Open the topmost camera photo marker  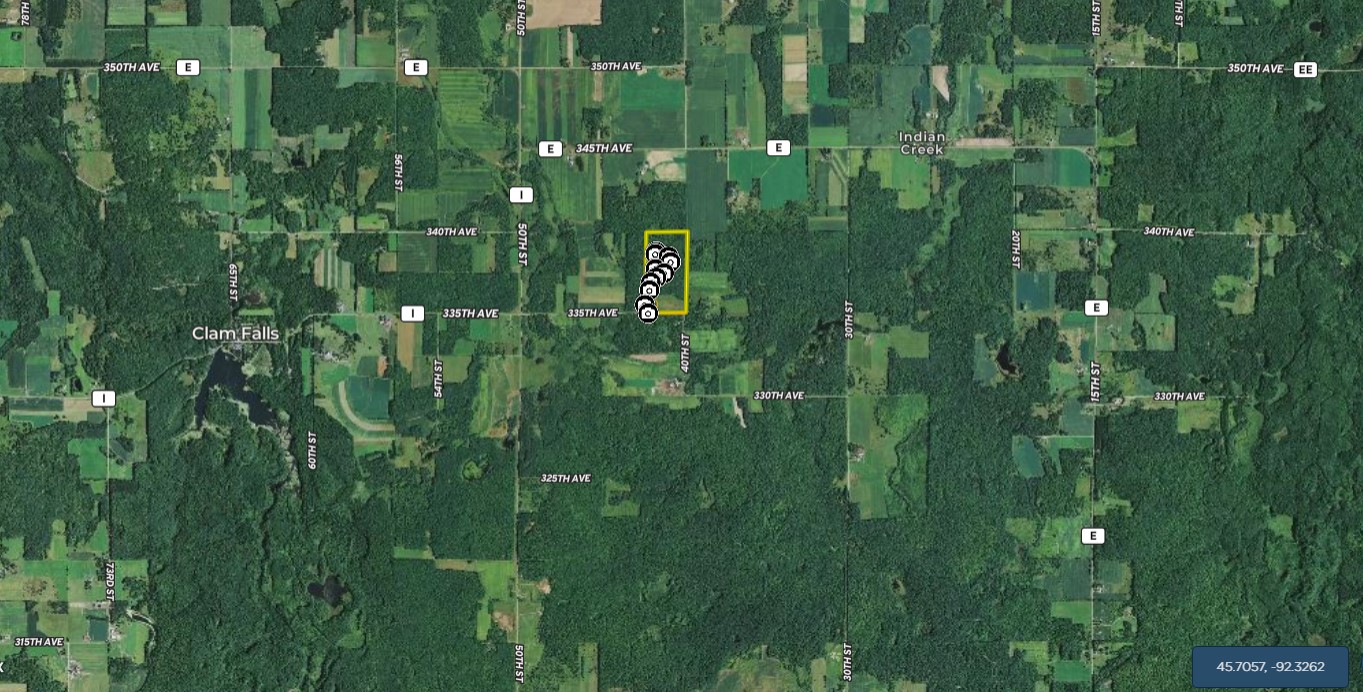(x=655, y=253)
